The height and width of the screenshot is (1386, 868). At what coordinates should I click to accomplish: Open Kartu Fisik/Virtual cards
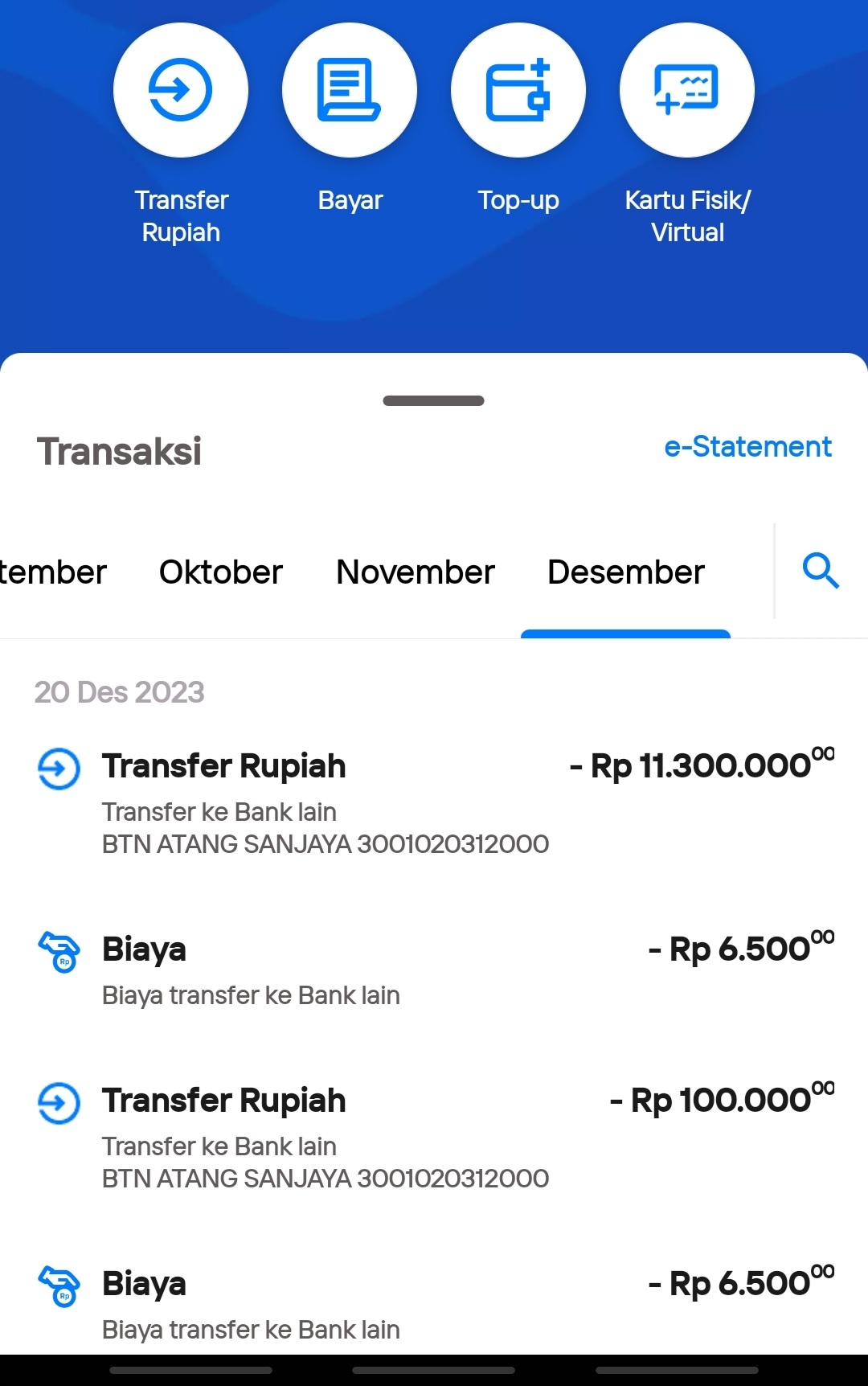[x=687, y=91]
